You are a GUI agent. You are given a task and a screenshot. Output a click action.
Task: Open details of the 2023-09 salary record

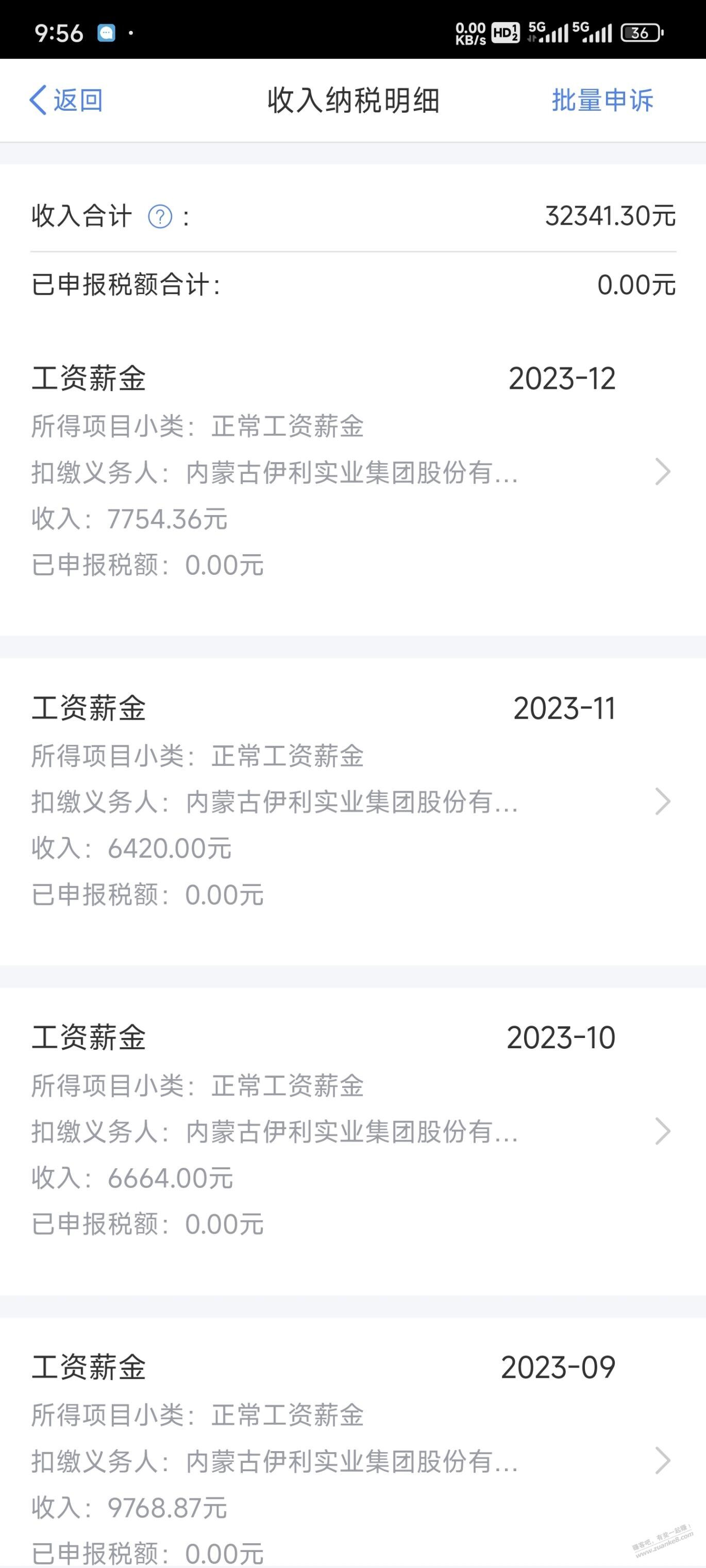(x=663, y=1460)
